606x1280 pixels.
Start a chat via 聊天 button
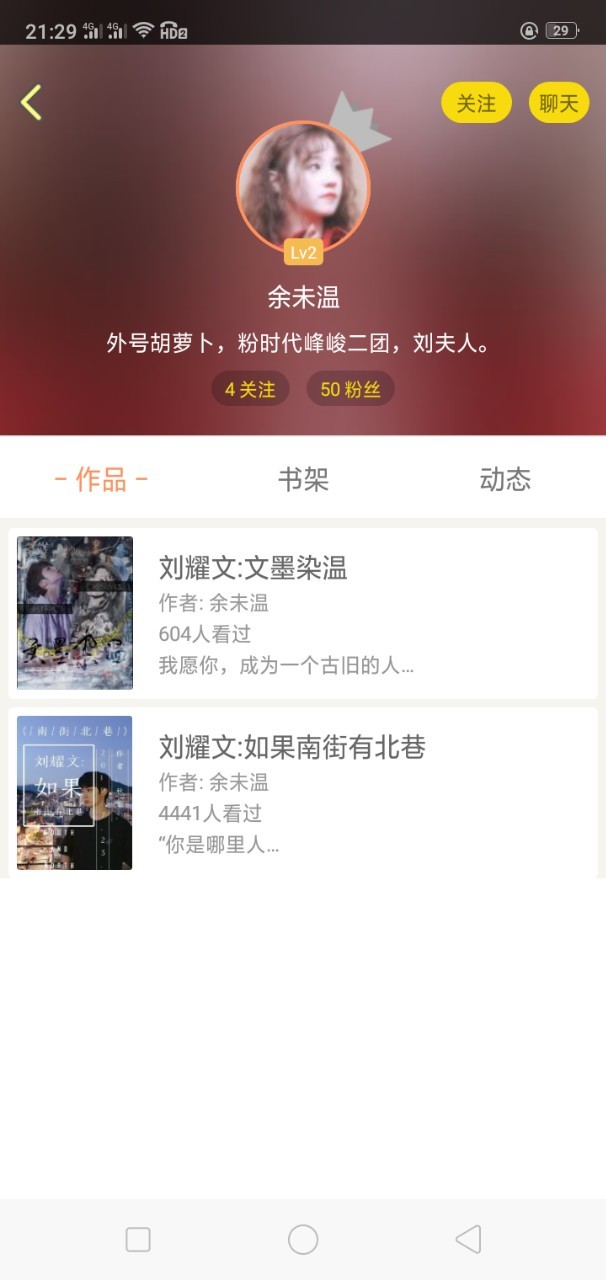(x=559, y=103)
